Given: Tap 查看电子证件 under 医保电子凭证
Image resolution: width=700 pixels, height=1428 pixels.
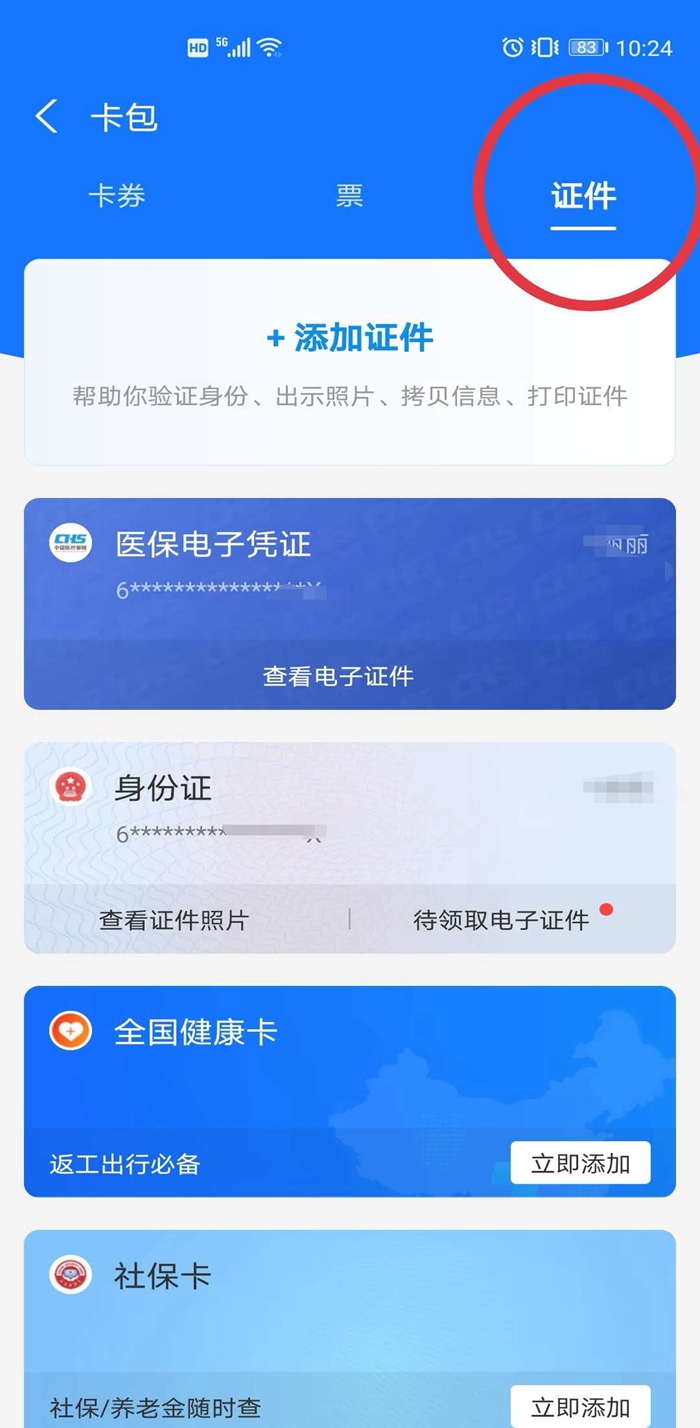Looking at the screenshot, I should 338,677.
